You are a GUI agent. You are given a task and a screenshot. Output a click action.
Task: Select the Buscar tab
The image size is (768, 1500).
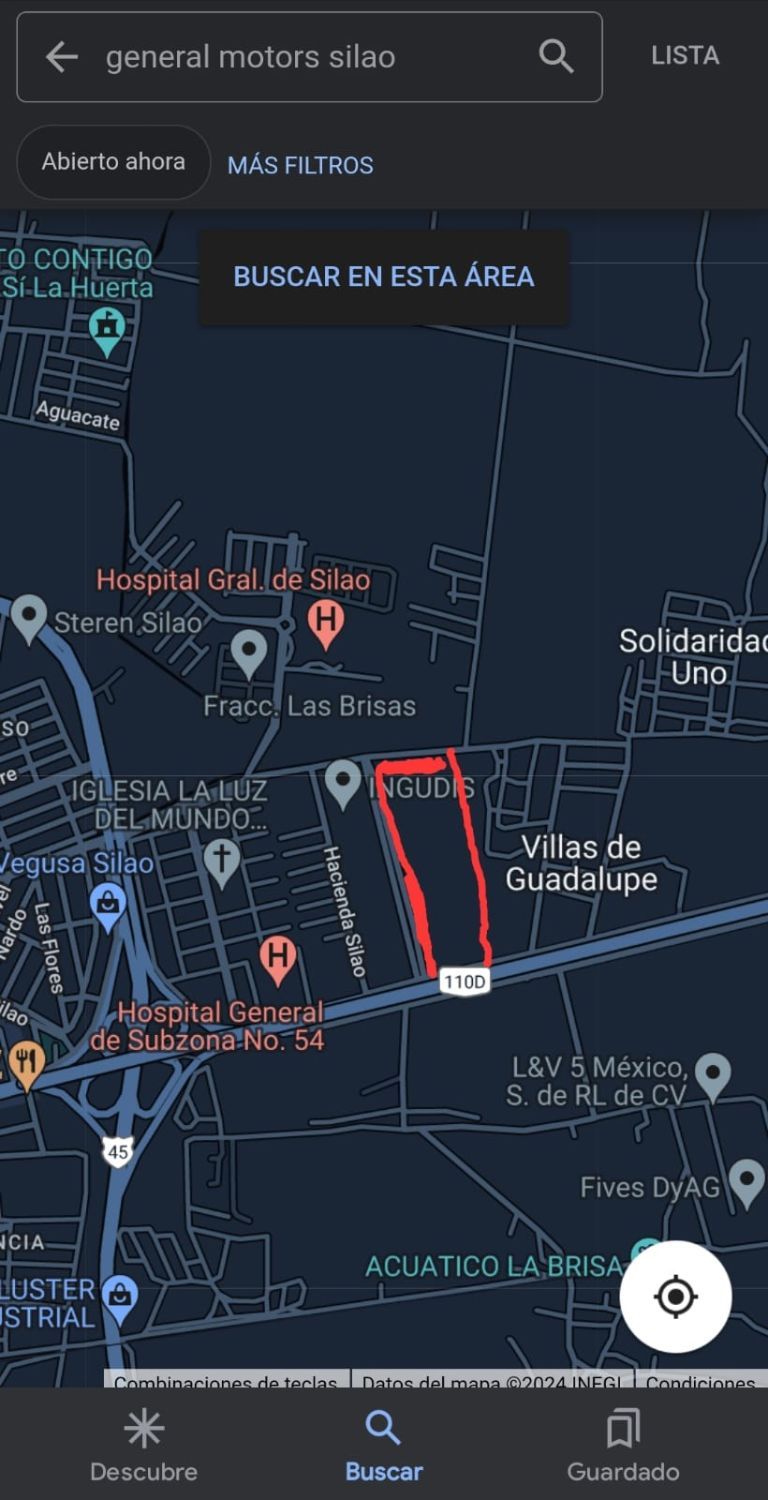pyautogui.click(x=384, y=1445)
